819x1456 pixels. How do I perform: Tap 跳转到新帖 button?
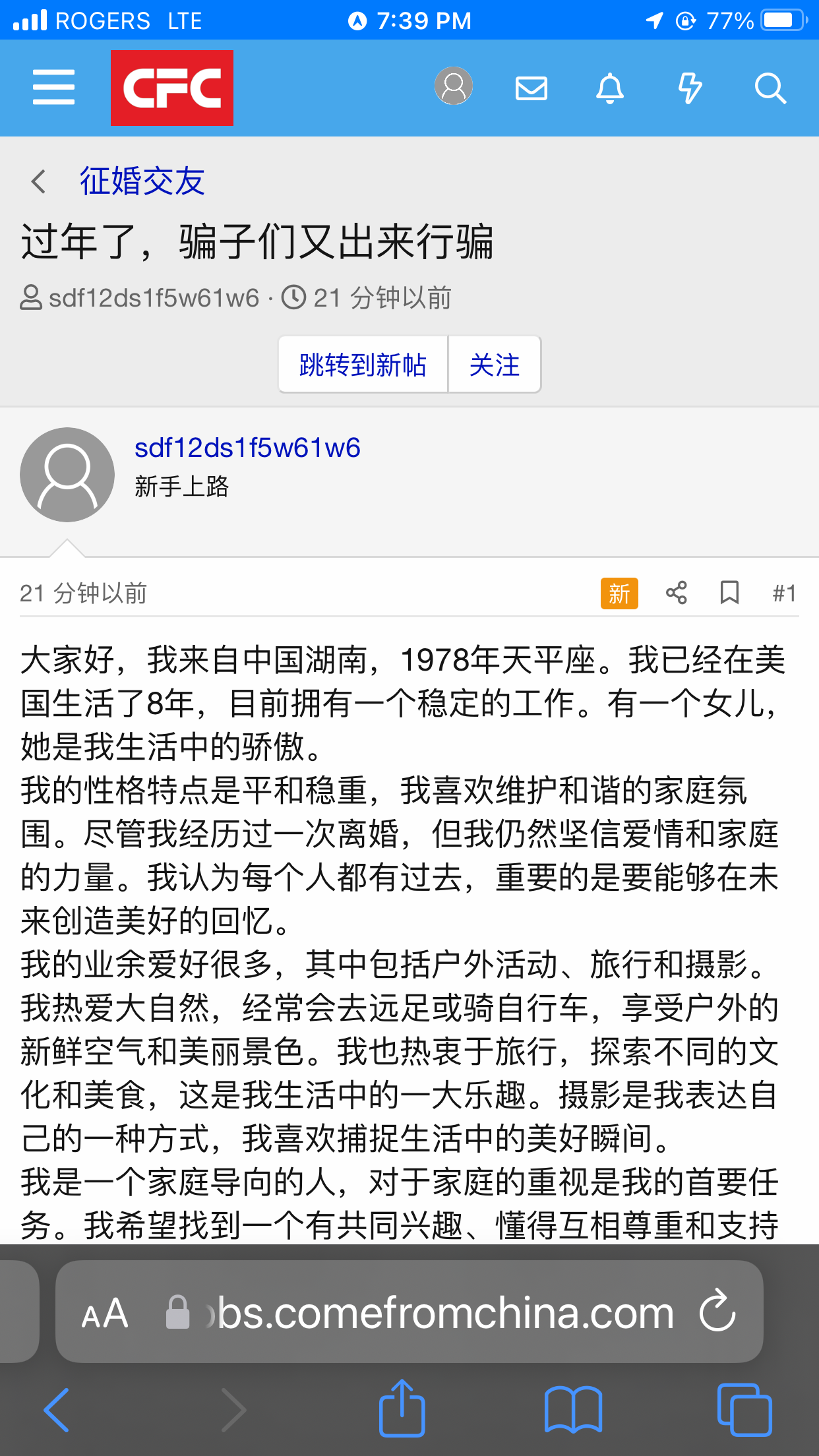[x=363, y=365]
